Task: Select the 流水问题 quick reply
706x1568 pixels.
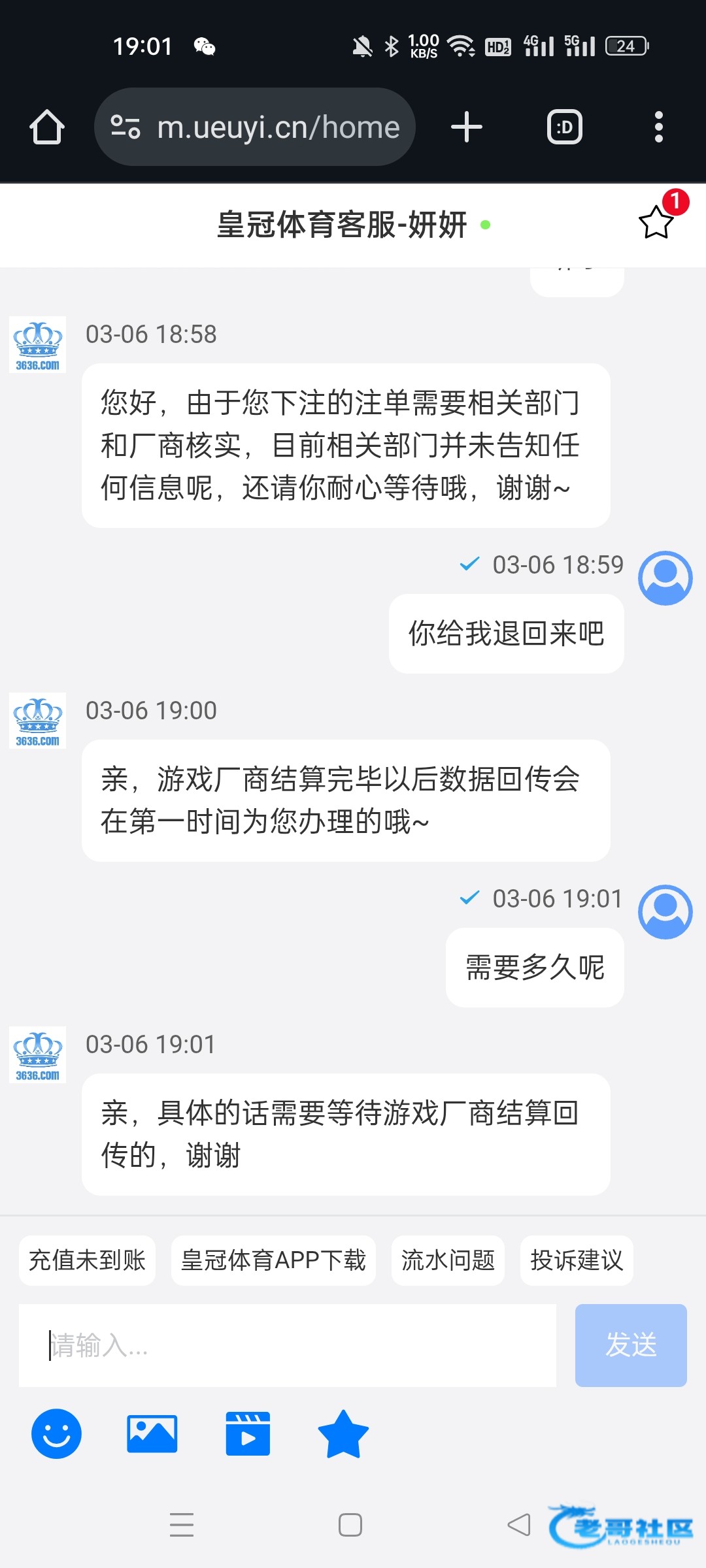Action: point(448,1260)
